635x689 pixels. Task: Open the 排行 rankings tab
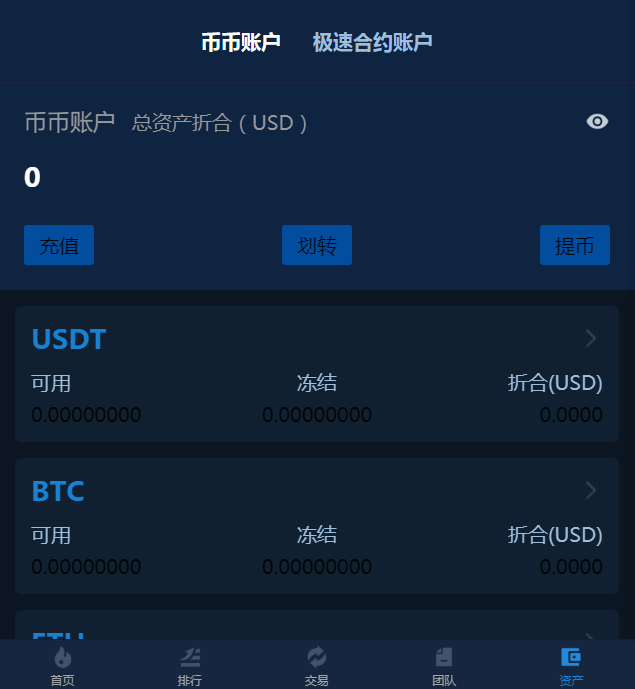(x=190, y=665)
